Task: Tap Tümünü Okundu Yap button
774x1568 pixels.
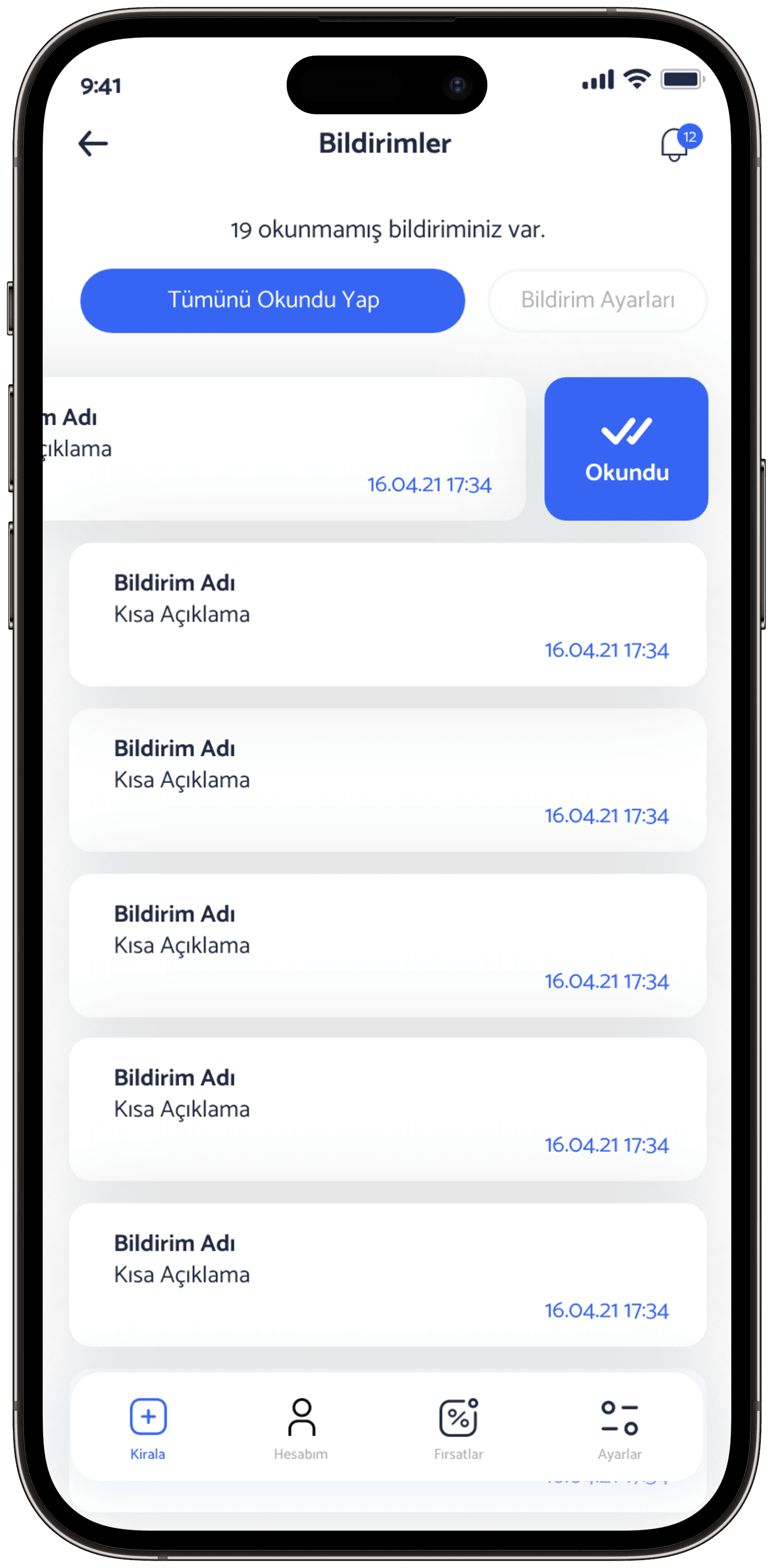Action: [273, 300]
